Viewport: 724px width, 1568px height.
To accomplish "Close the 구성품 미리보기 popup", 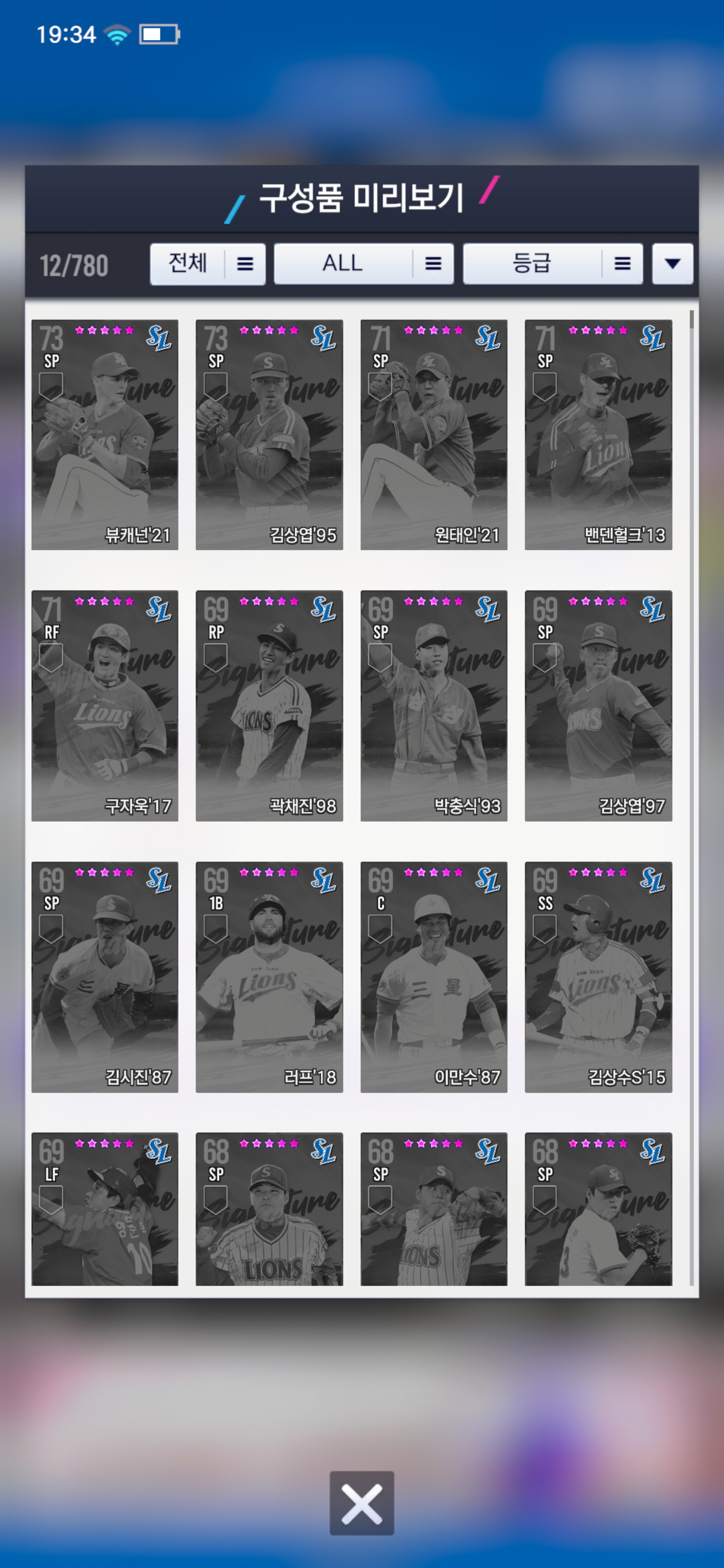I will tap(361, 1504).
